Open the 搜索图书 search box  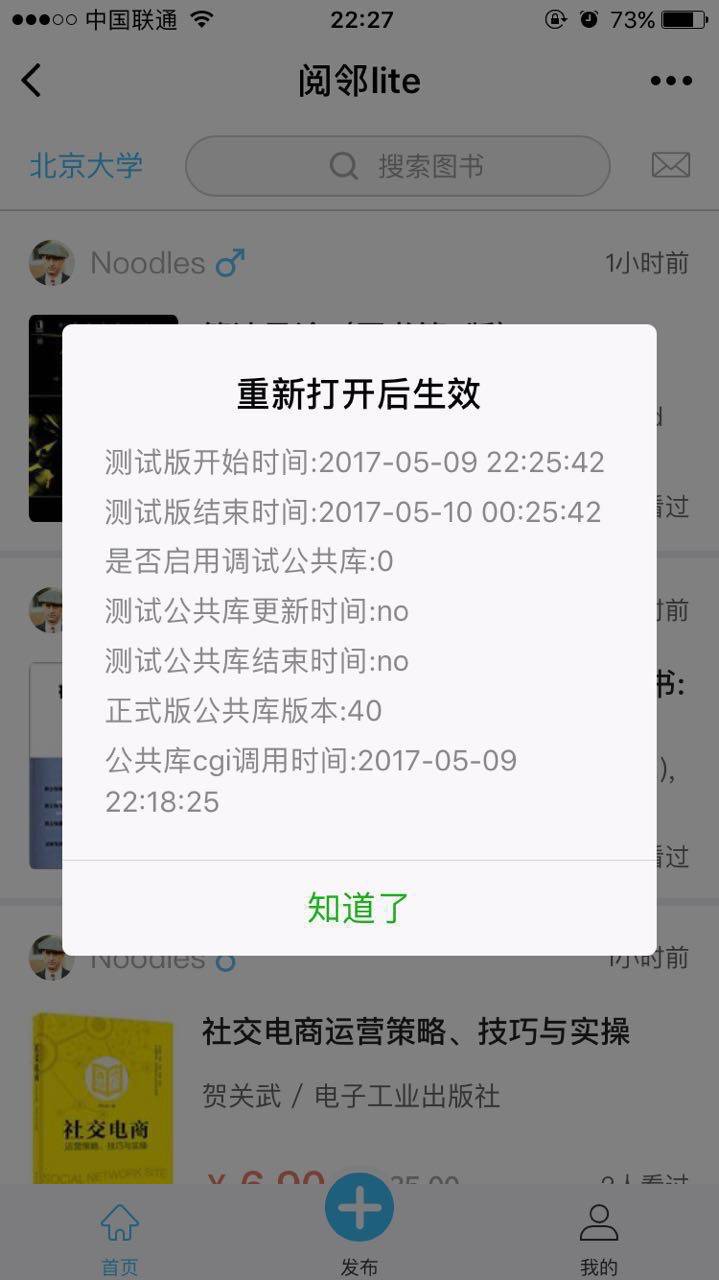pos(398,166)
